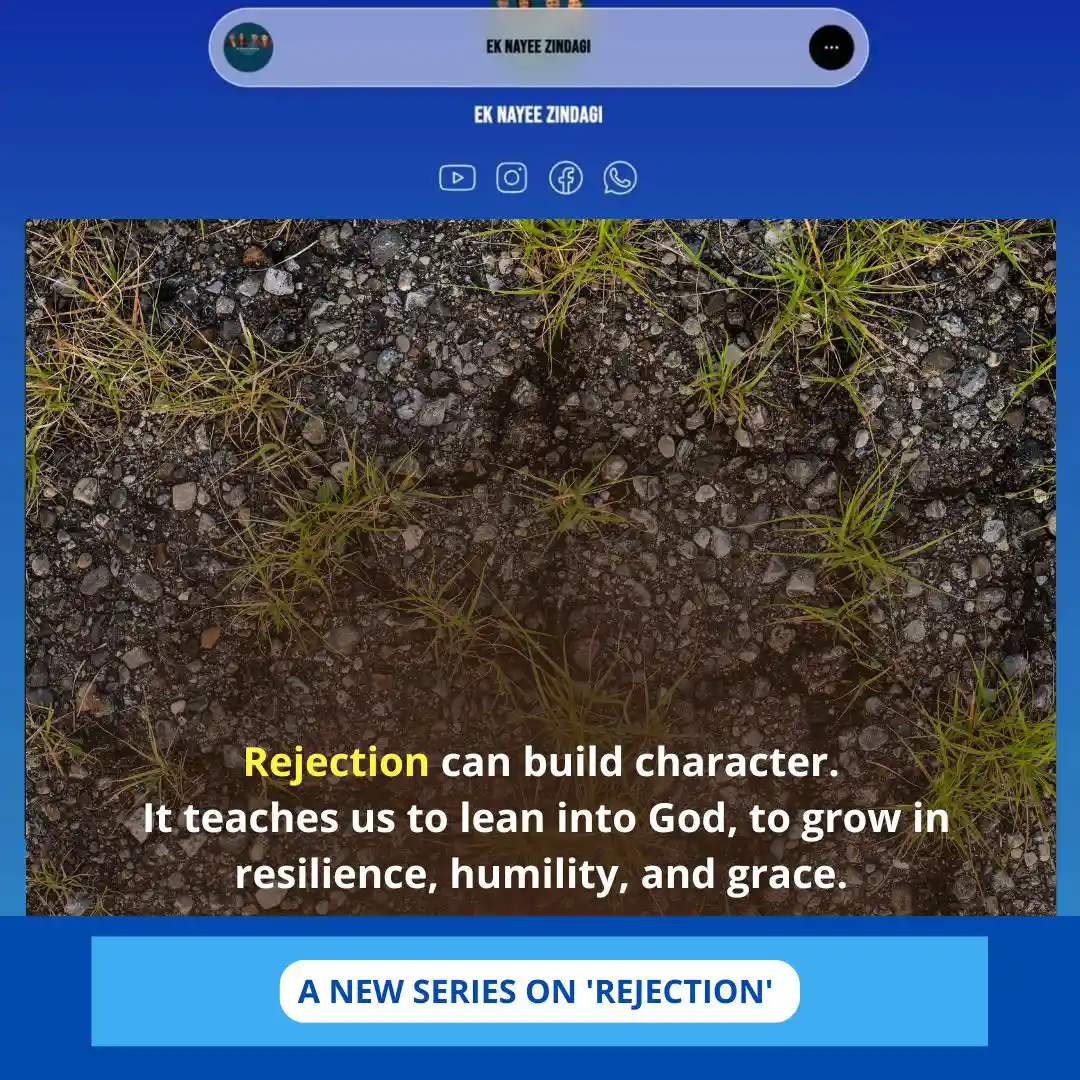Open the three-dot overflow menu

[831, 47]
